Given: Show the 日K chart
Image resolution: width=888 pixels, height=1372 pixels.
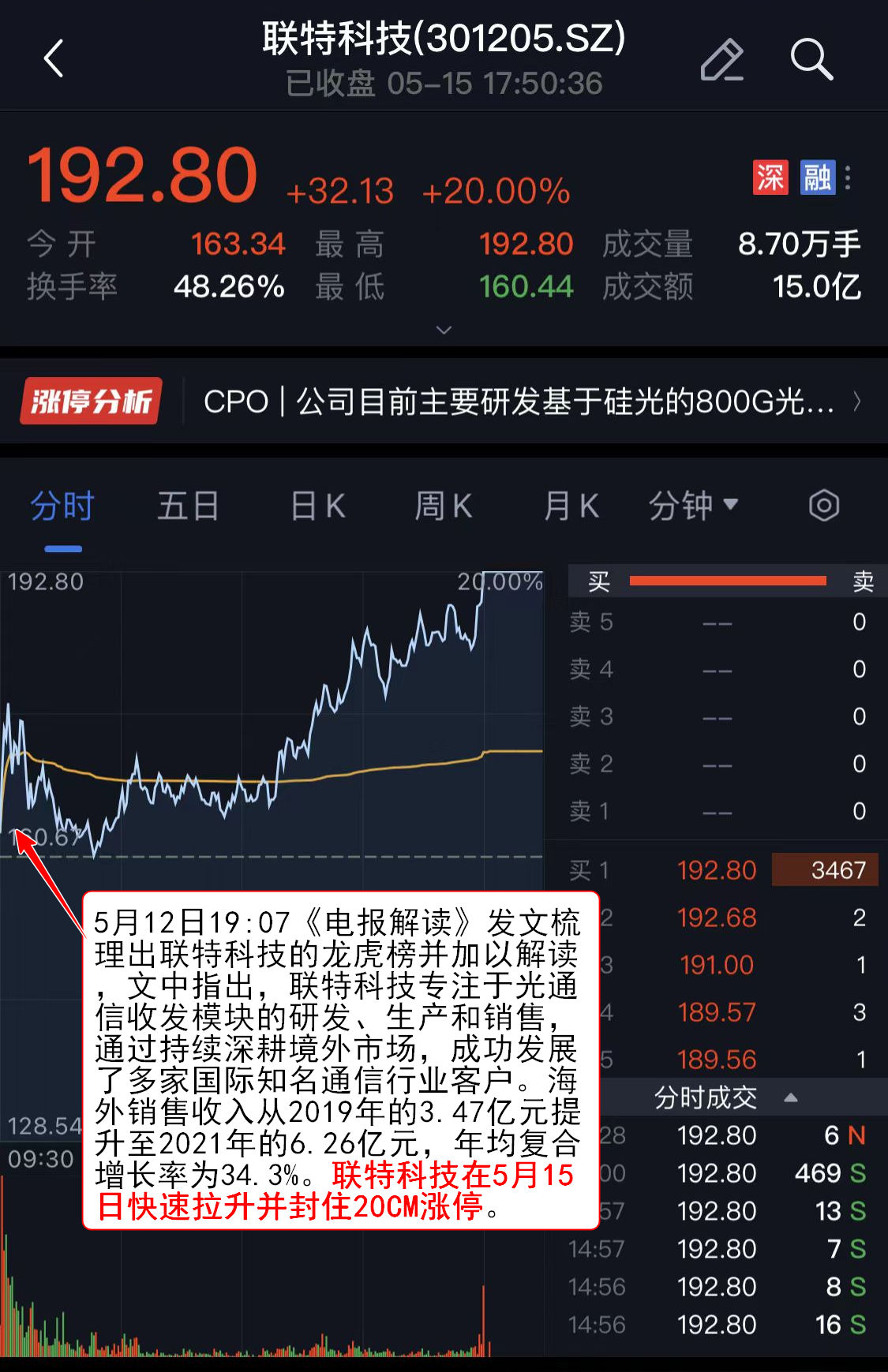Looking at the screenshot, I should pos(317,506).
